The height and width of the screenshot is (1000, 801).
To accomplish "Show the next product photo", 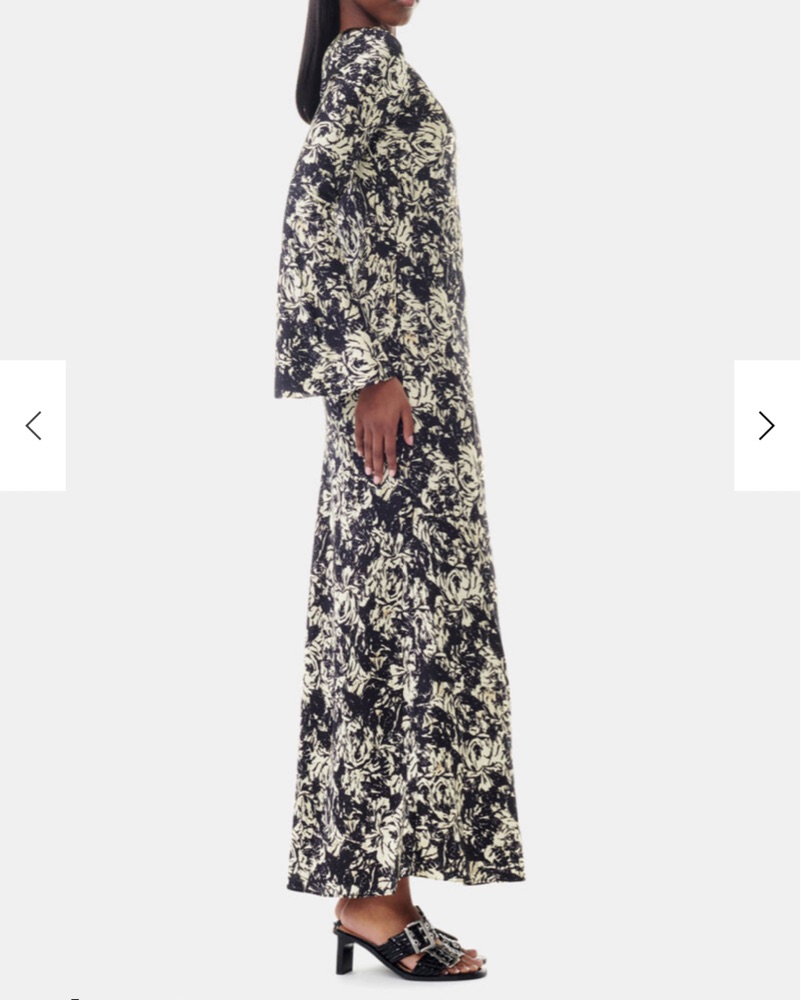I will pyautogui.click(x=766, y=426).
